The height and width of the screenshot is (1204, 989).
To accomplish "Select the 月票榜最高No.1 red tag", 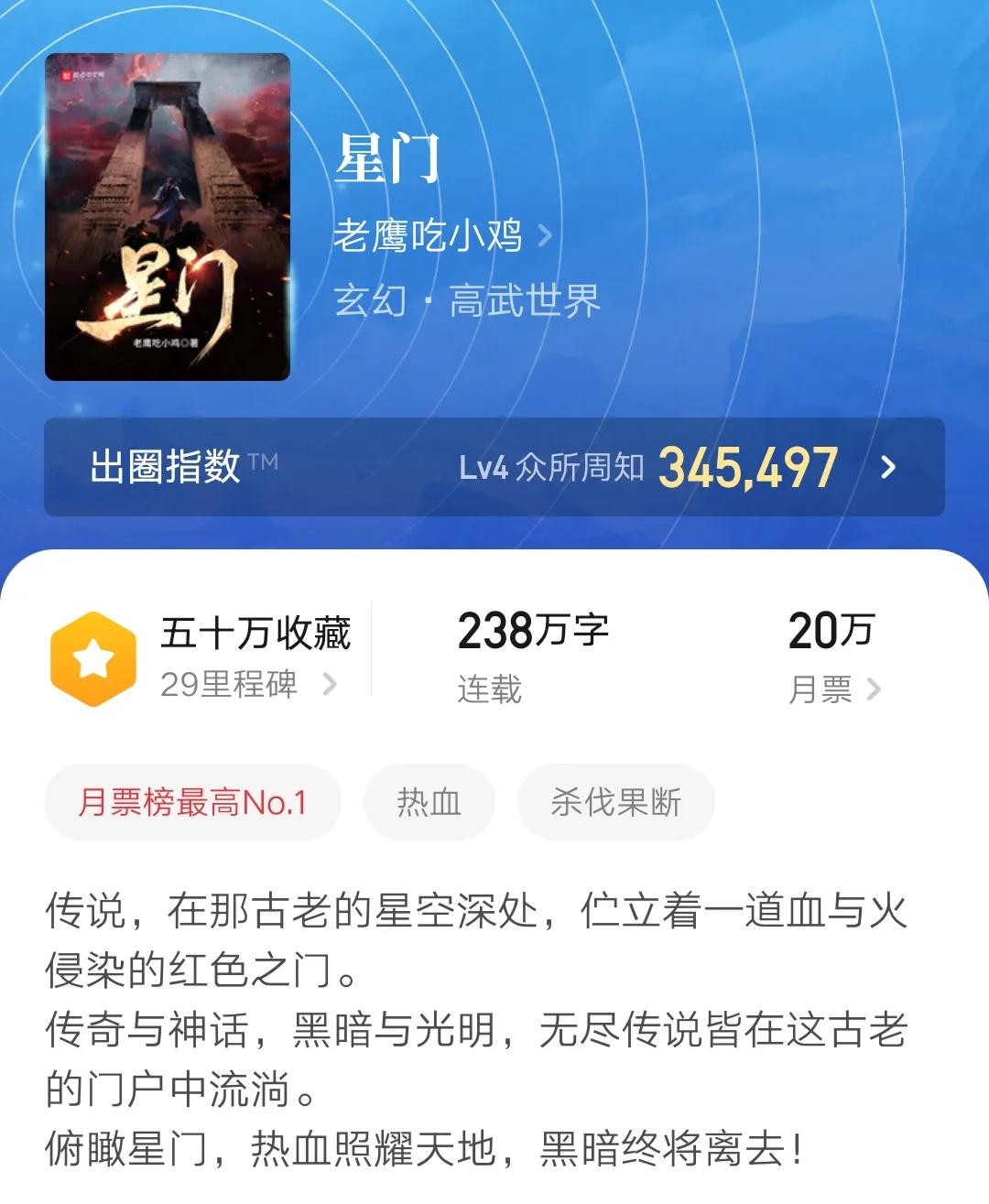I will coord(191,801).
